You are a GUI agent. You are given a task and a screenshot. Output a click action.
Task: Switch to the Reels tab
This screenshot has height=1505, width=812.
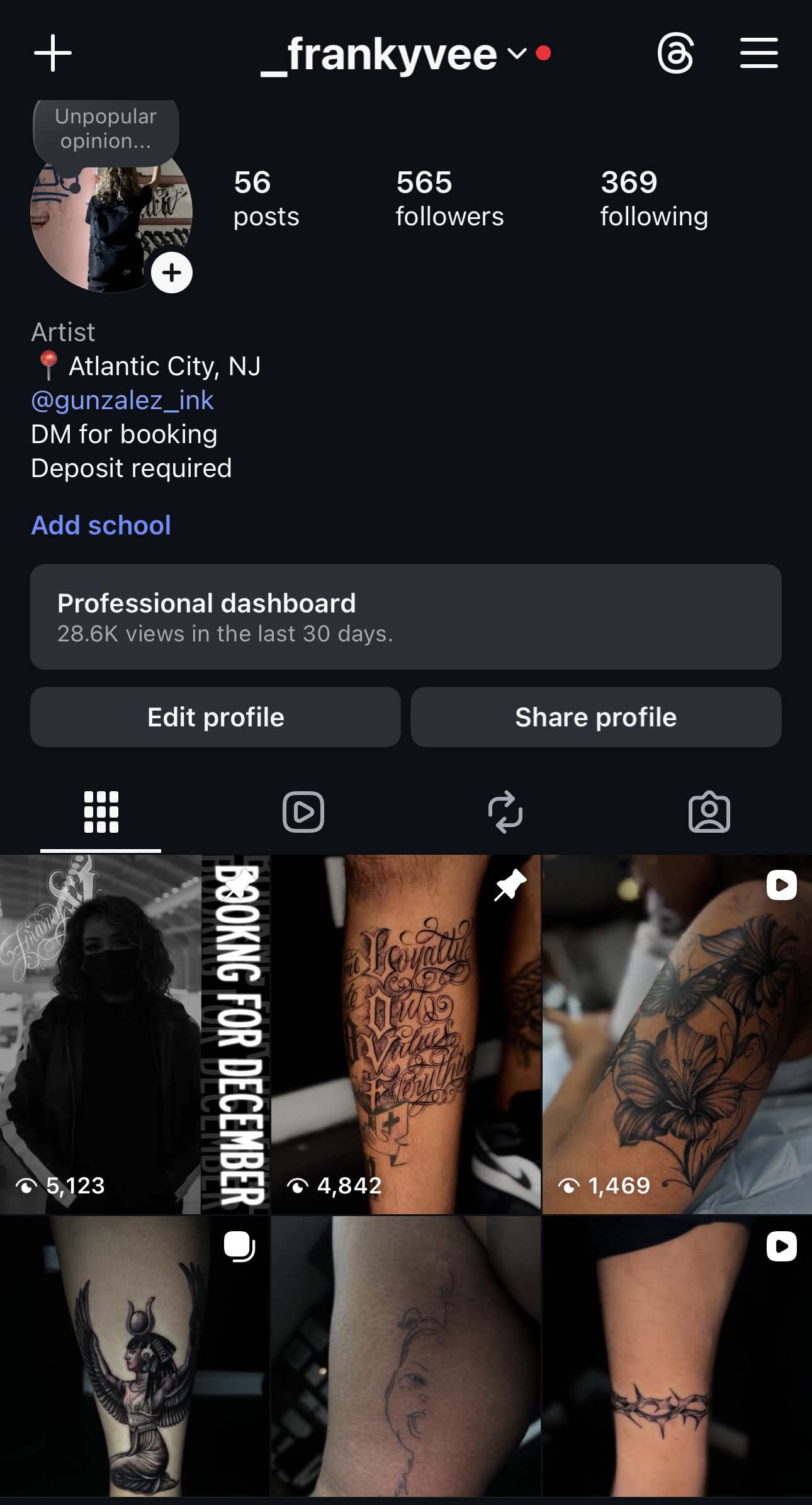click(303, 812)
